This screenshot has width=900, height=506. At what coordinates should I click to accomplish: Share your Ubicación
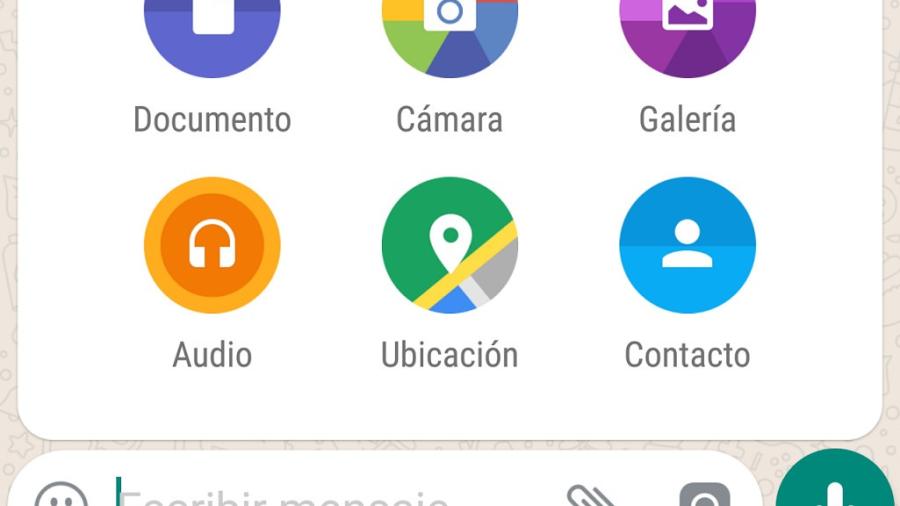[450, 245]
